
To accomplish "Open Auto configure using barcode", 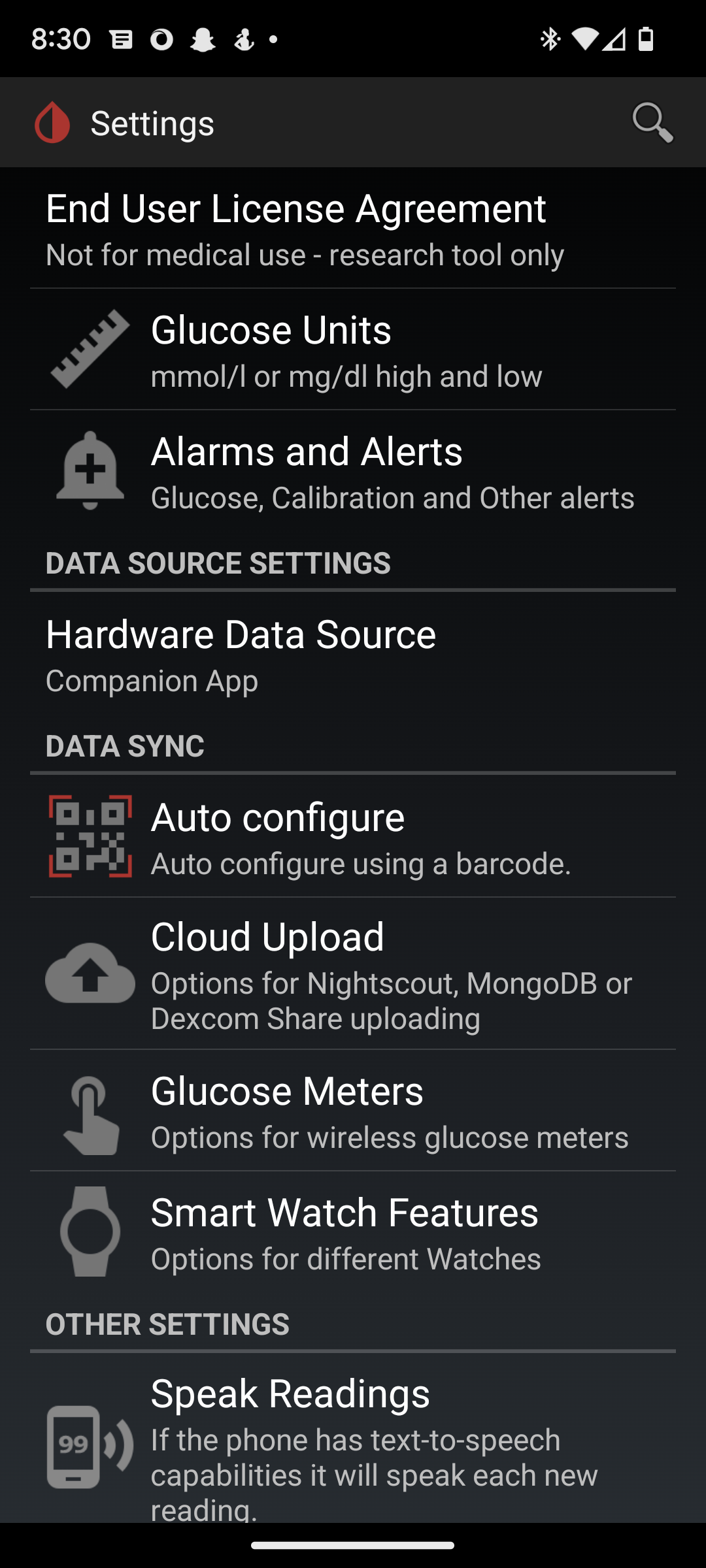I will coord(353,837).
